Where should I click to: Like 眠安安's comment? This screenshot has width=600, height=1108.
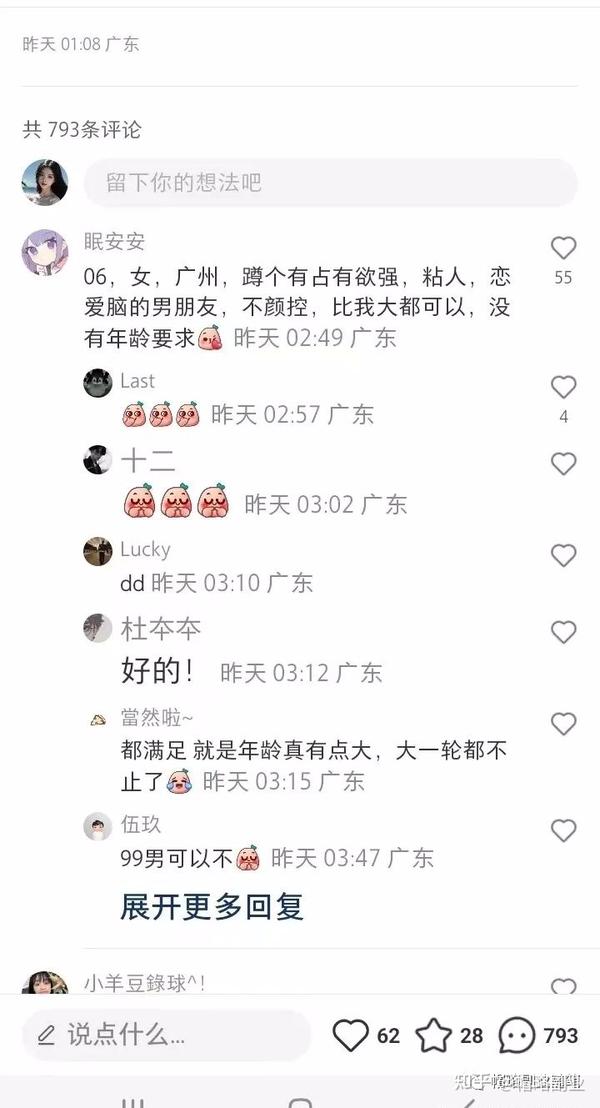pyautogui.click(x=564, y=249)
